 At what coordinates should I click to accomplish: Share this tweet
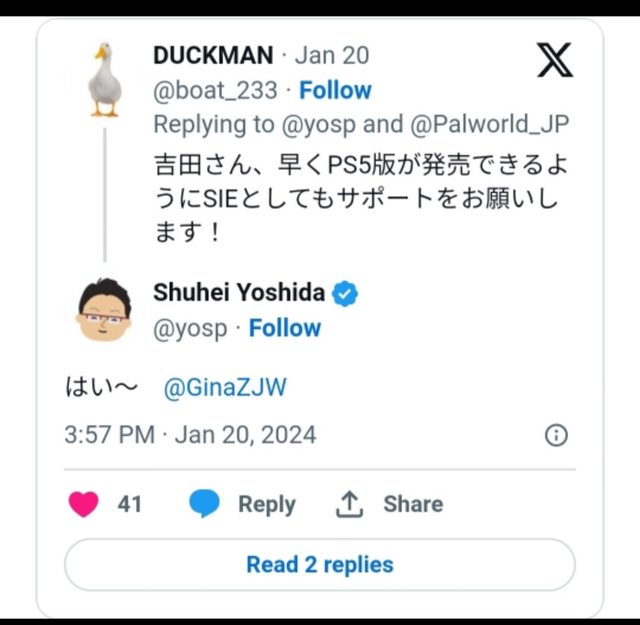(x=390, y=504)
